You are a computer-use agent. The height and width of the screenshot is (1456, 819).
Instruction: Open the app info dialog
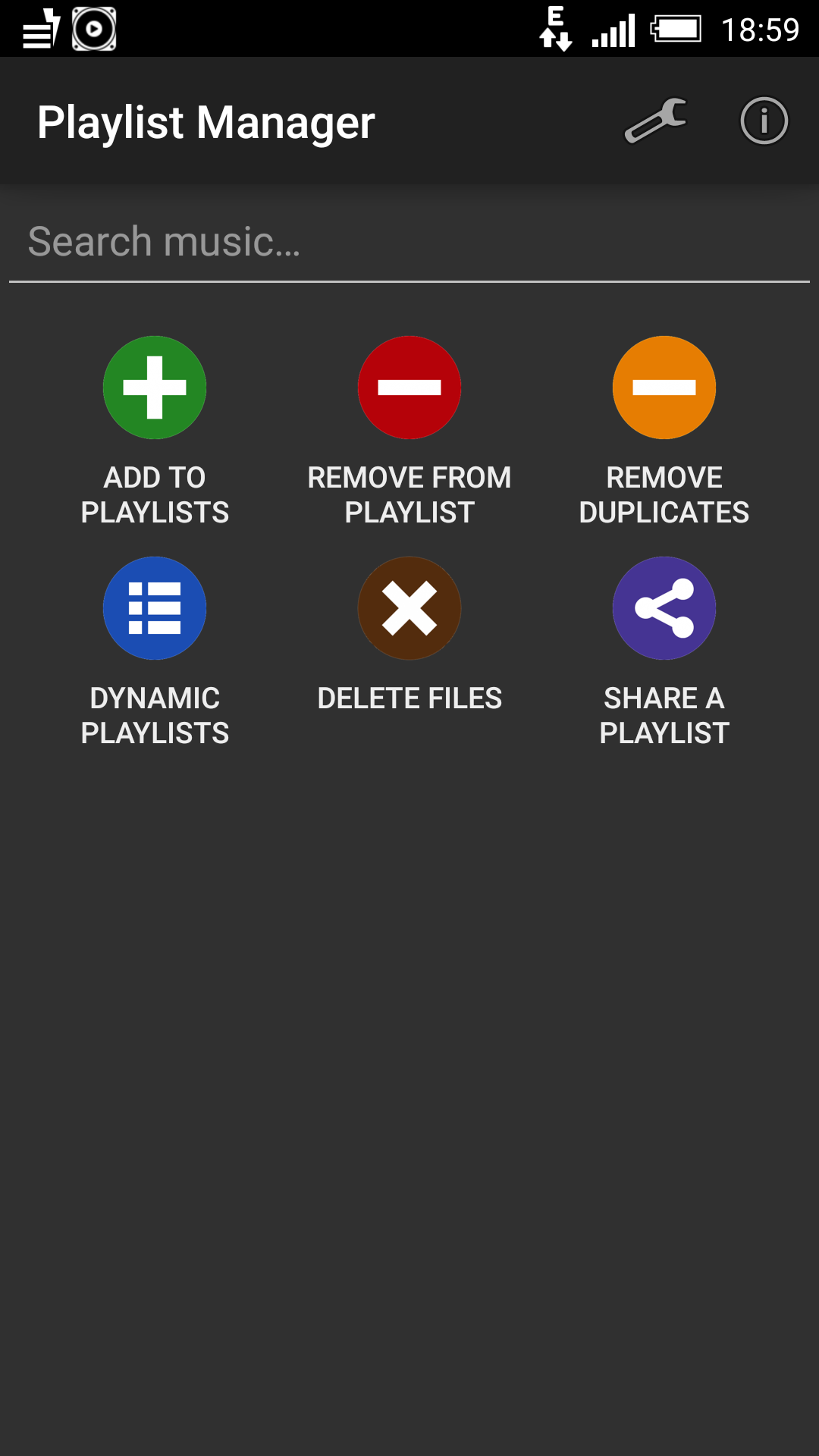point(764,121)
